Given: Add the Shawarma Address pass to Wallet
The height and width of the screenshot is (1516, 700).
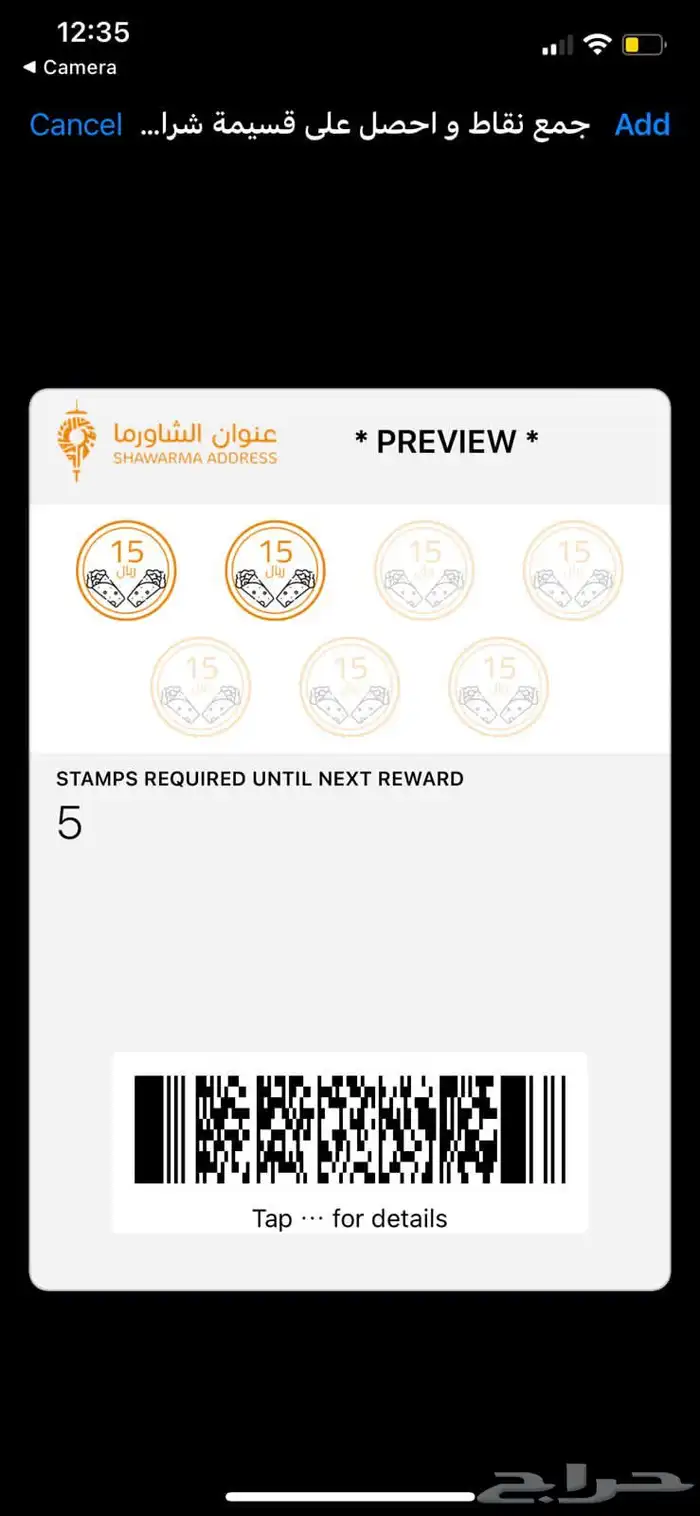Looking at the screenshot, I should point(641,125).
